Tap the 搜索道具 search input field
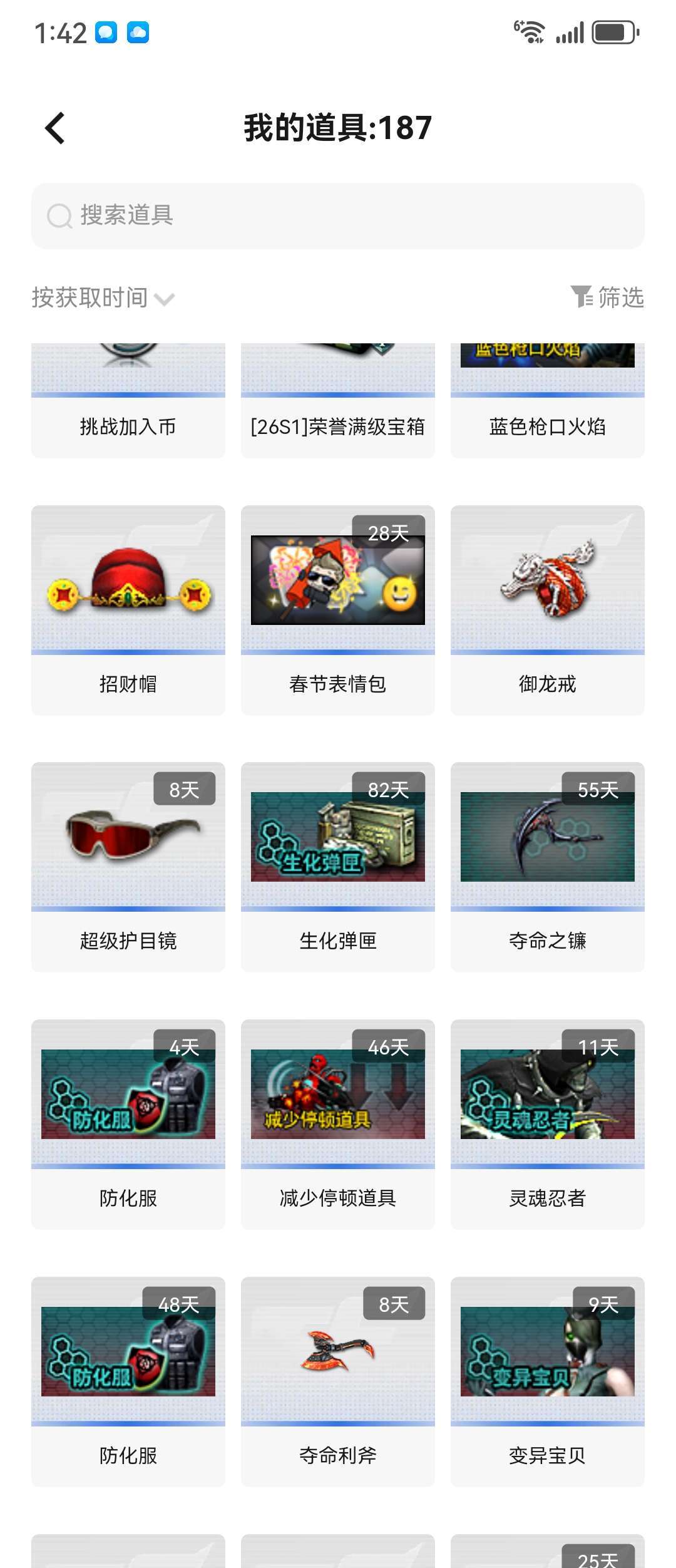The image size is (676, 1568). tap(250, 215)
